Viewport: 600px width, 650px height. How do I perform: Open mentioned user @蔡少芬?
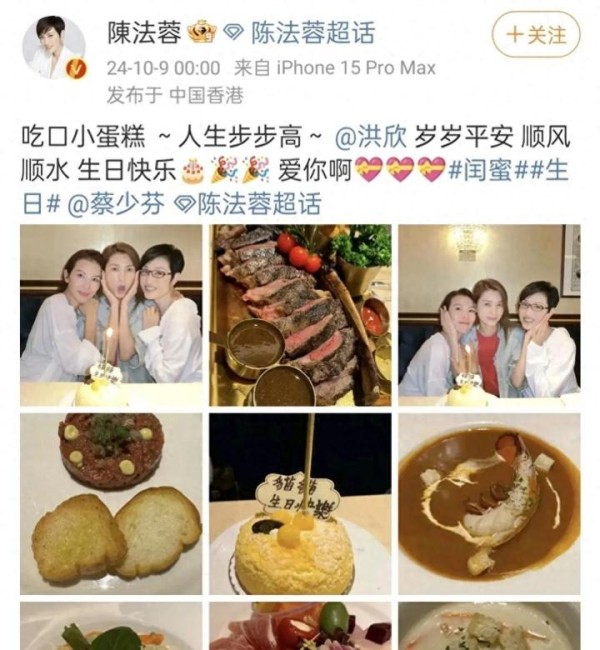pos(107,204)
